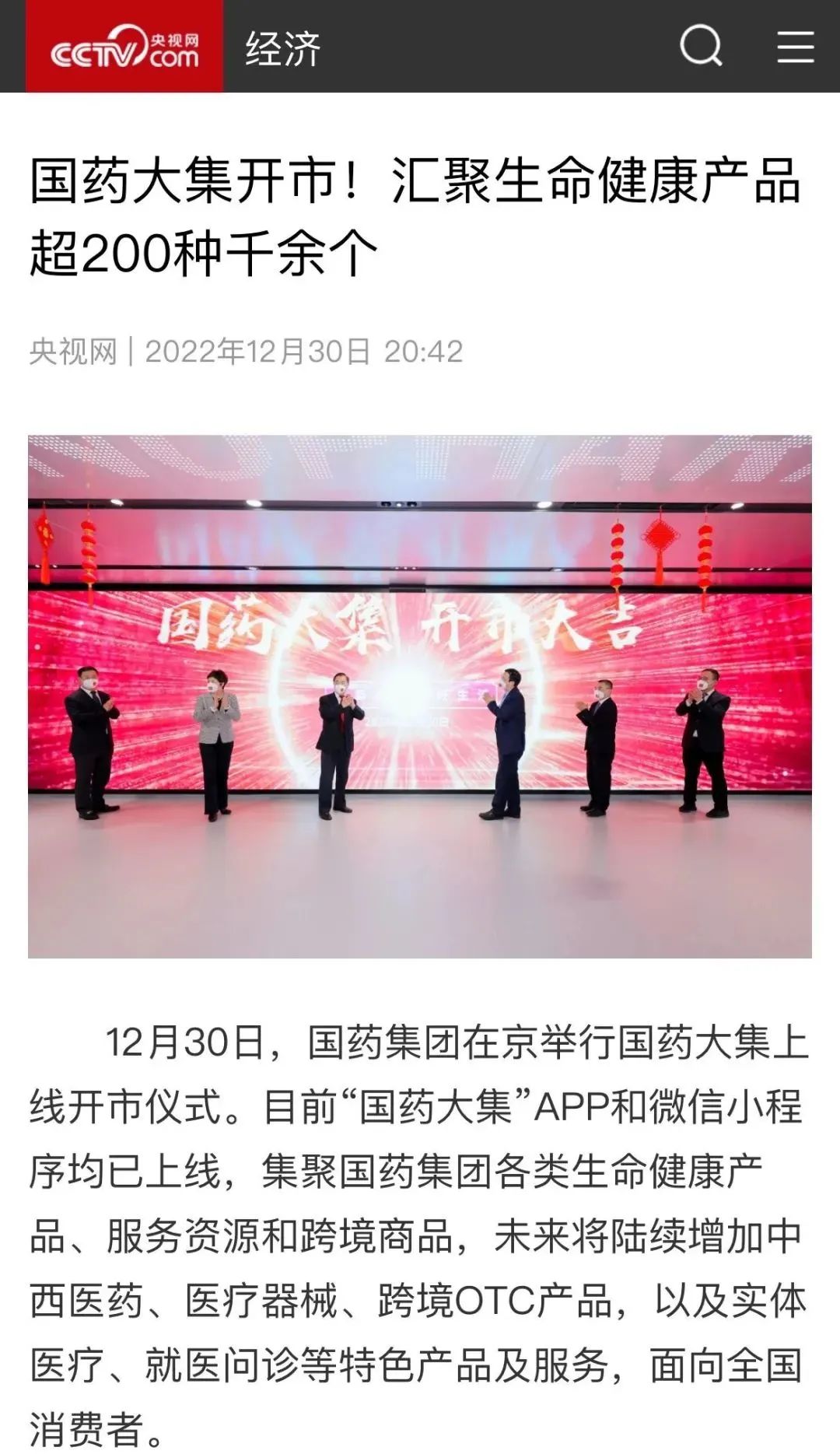Go to CCTV.com home via logo
Viewport: 840px width, 1454px height.
pos(124,47)
